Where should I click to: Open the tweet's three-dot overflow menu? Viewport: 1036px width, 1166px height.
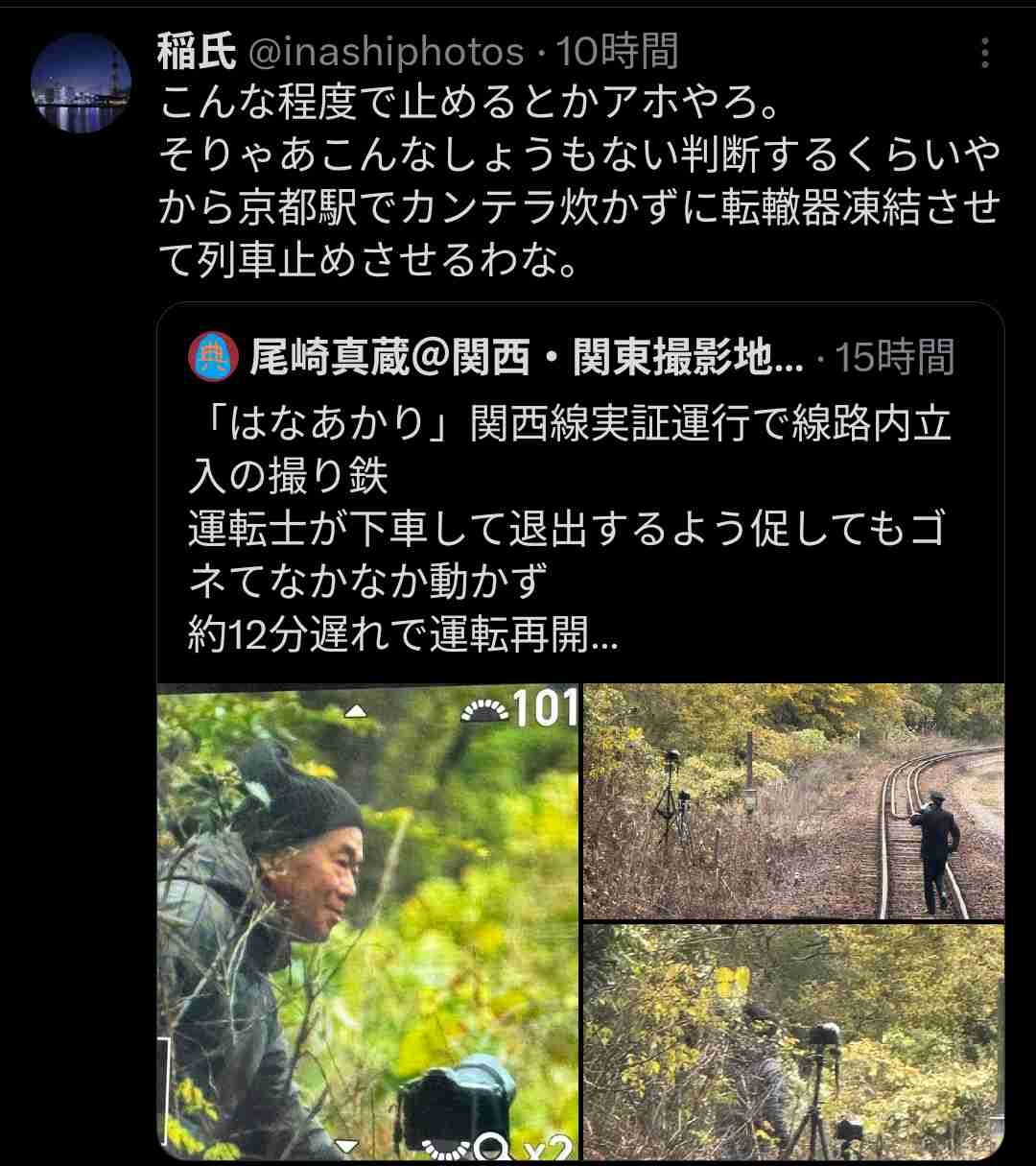pyautogui.click(x=984, y=53)
